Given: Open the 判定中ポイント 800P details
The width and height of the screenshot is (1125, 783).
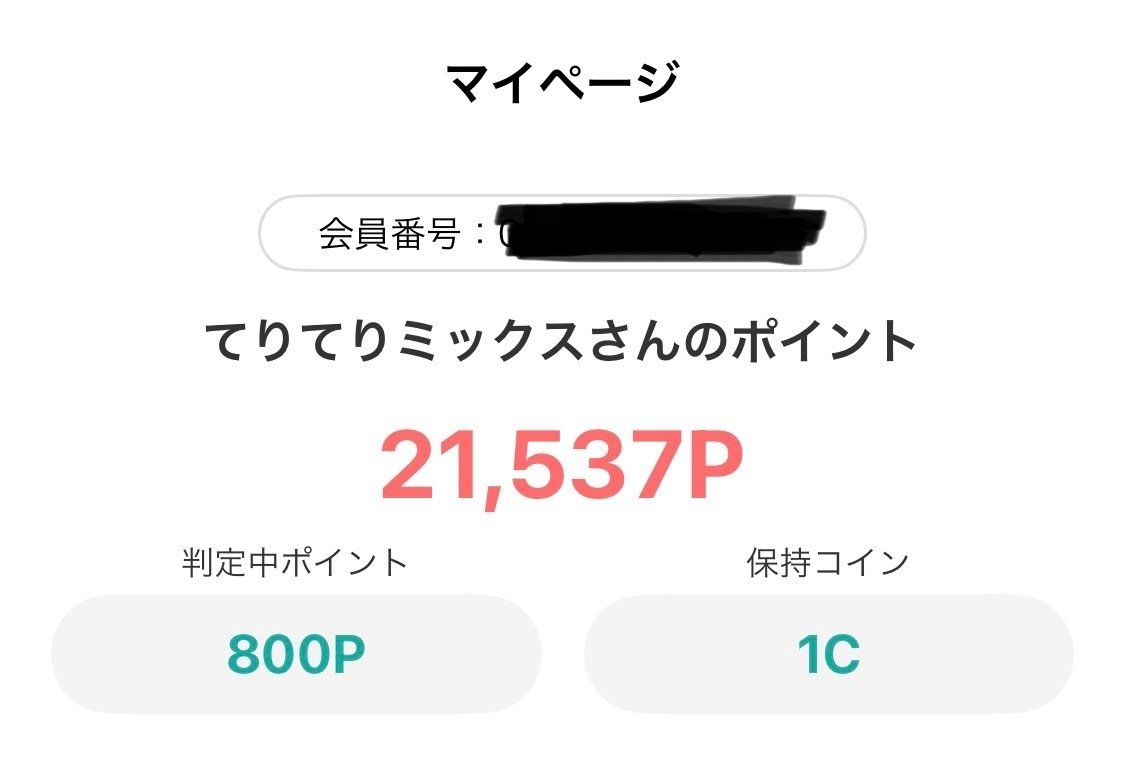Looking at the screenshot, I should tap(296, 654).
